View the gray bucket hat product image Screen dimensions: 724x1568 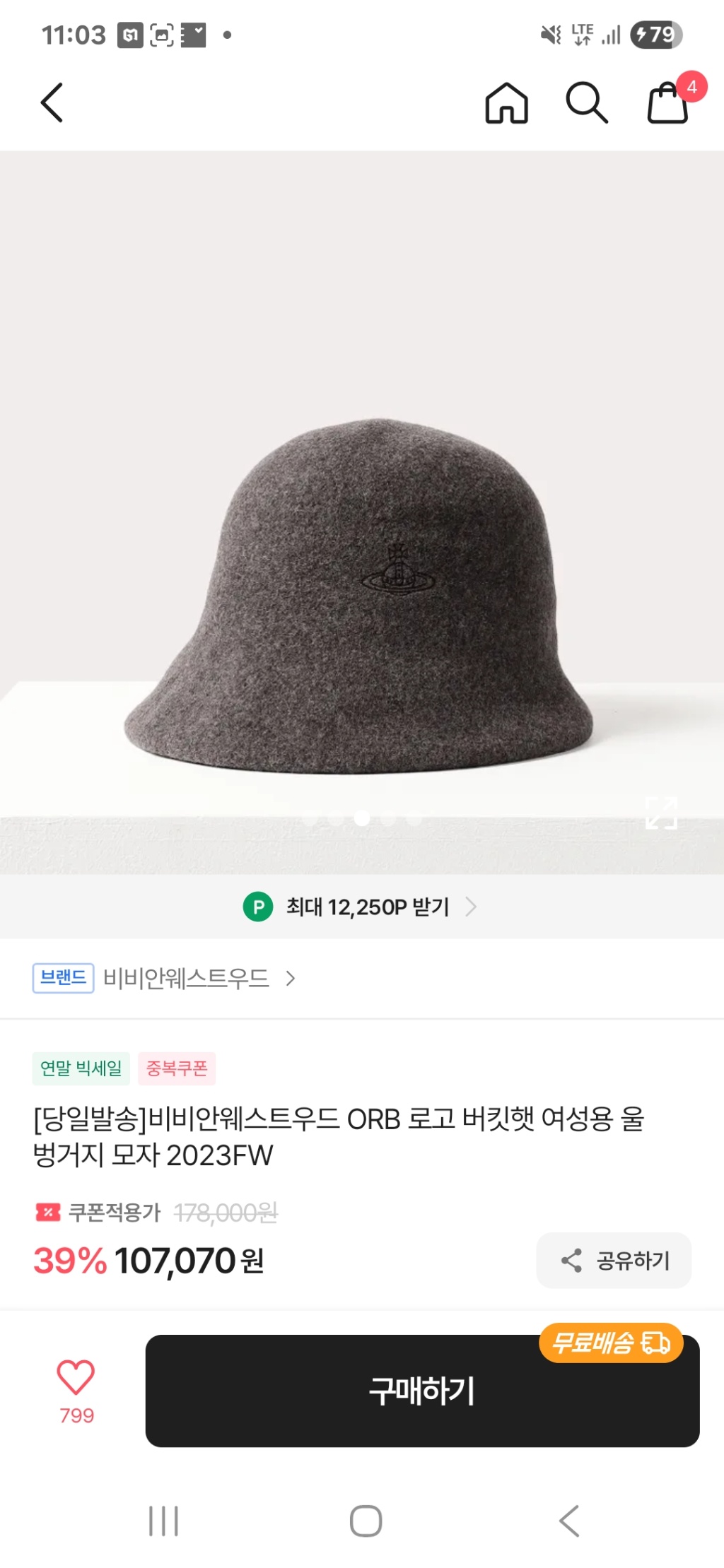pos(361,594)
